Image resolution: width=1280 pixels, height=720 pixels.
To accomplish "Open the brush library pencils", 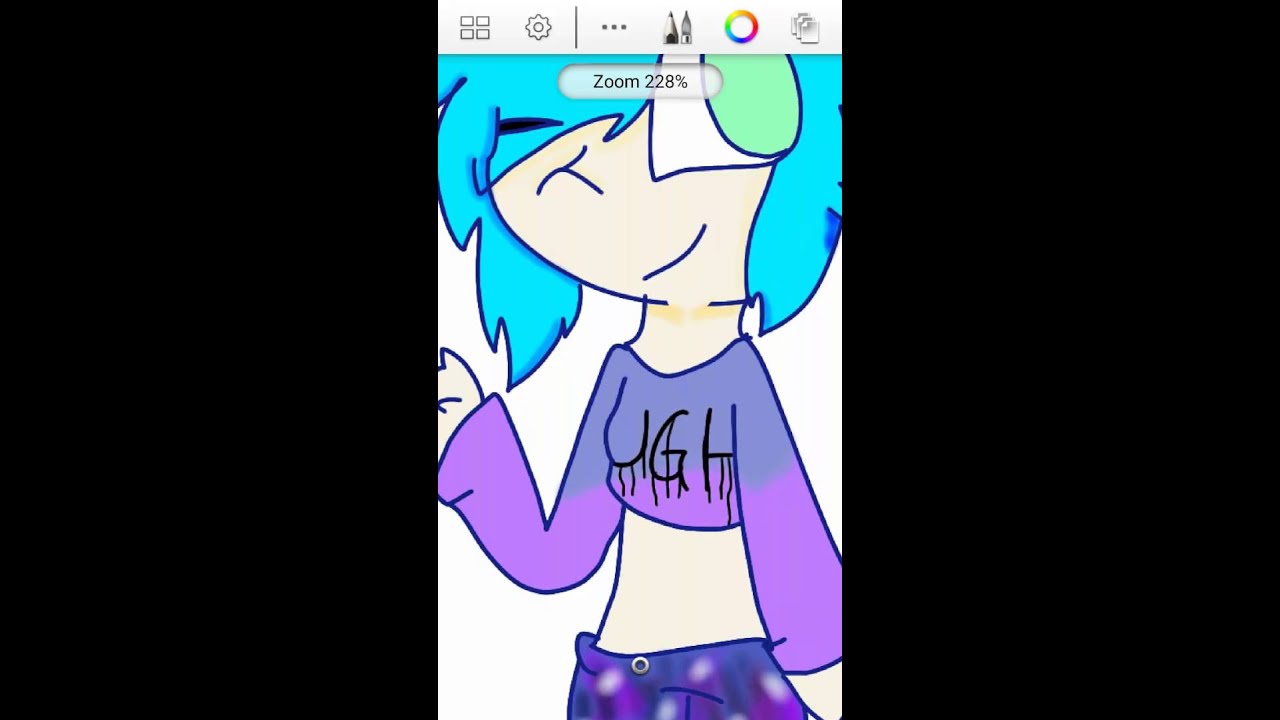I will pos(677,28).
